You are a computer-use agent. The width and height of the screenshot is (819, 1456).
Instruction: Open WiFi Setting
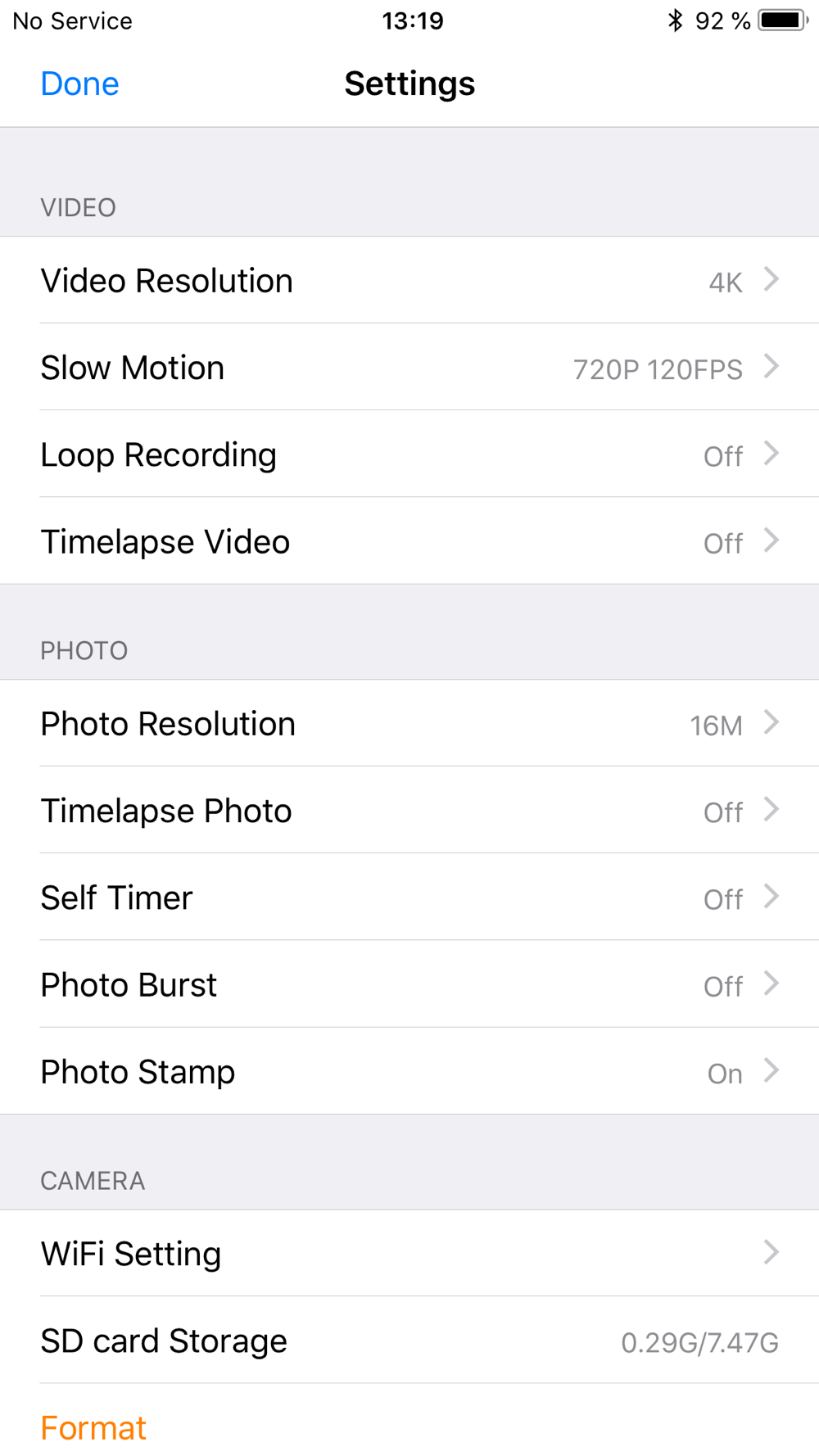(409, 1253)
